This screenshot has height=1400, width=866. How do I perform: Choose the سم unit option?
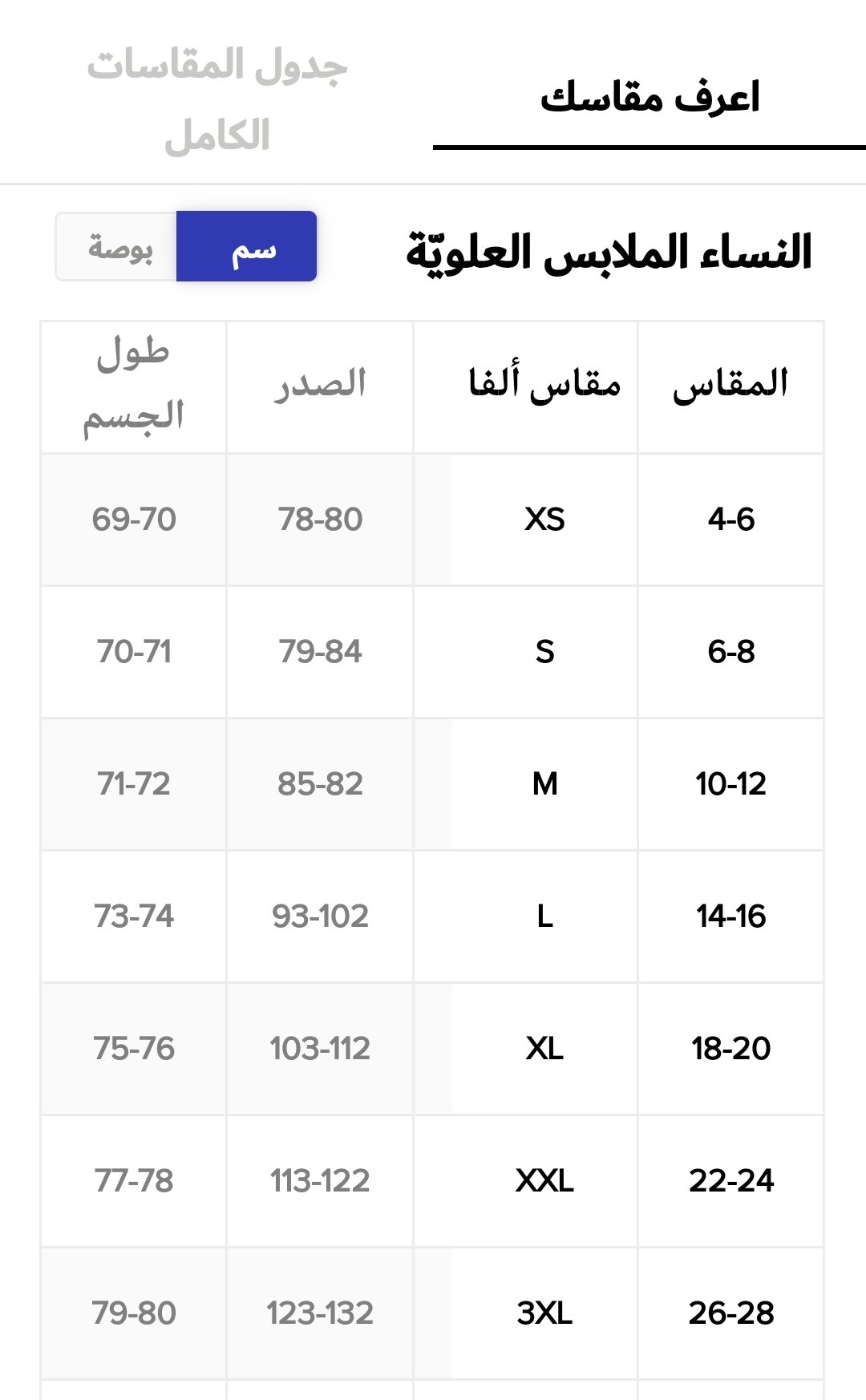coord(247,247)
